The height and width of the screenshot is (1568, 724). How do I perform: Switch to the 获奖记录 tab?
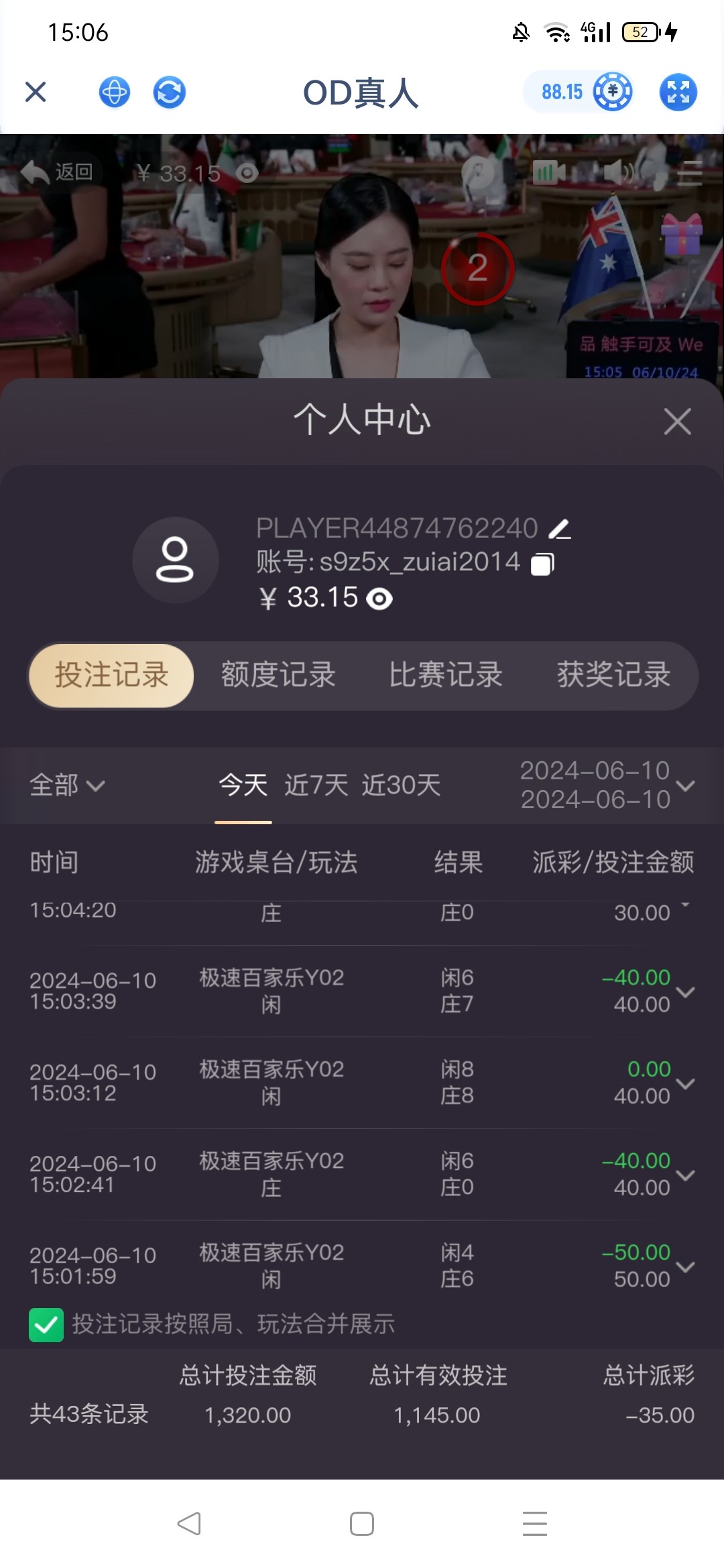tap(613, 675)
